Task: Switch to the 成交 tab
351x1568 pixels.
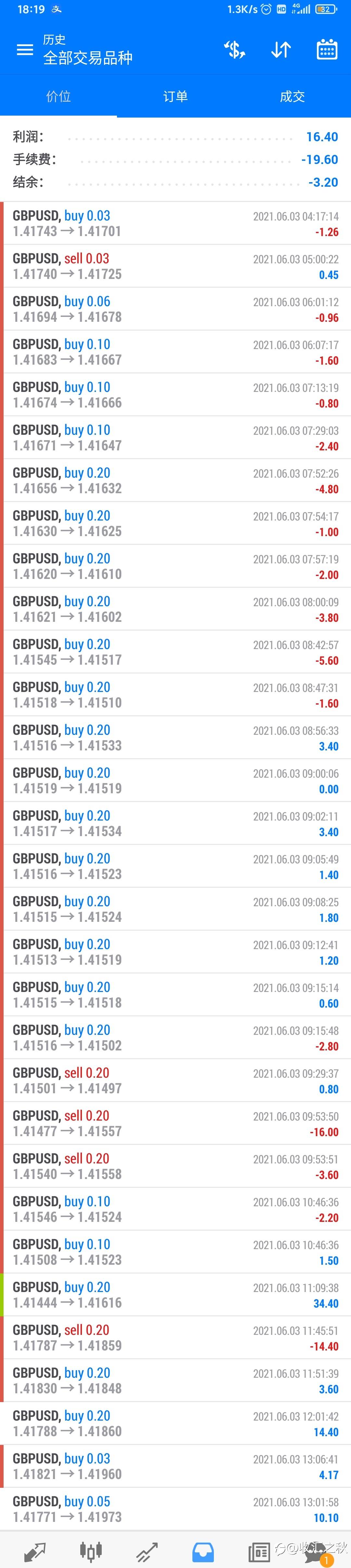Action: (x=292, y=96)
